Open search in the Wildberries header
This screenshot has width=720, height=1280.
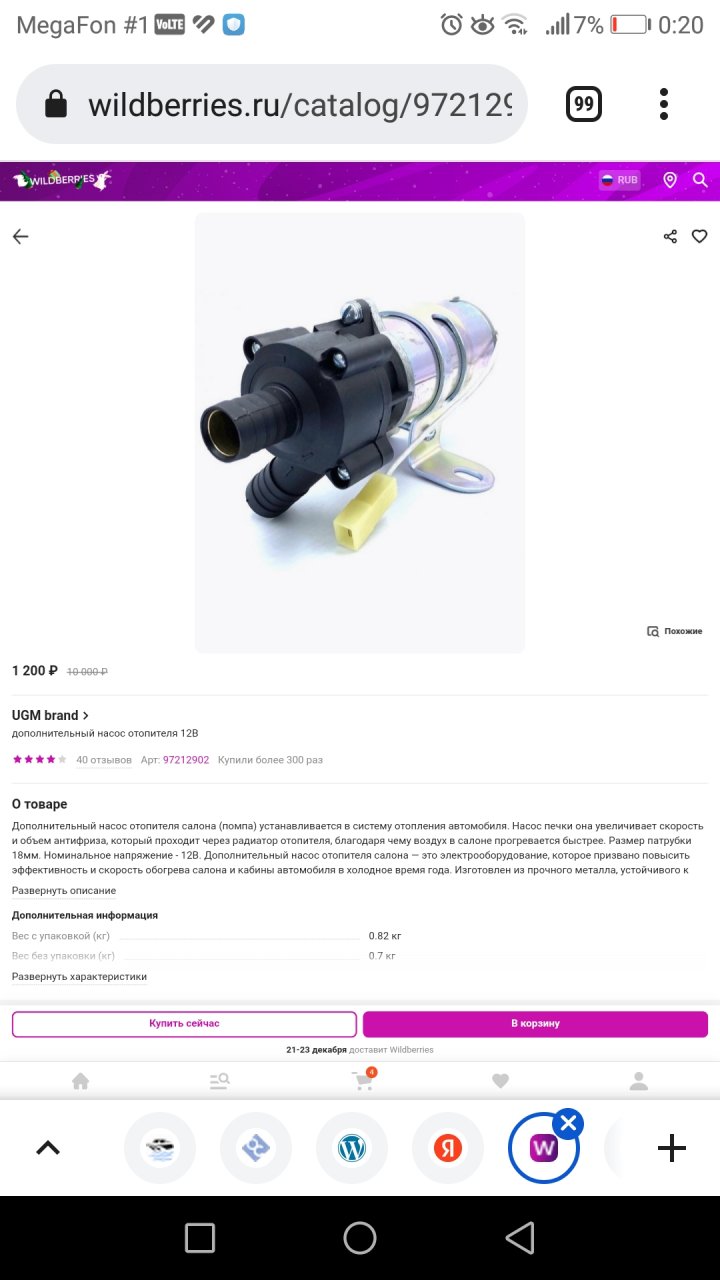[700, 180]
